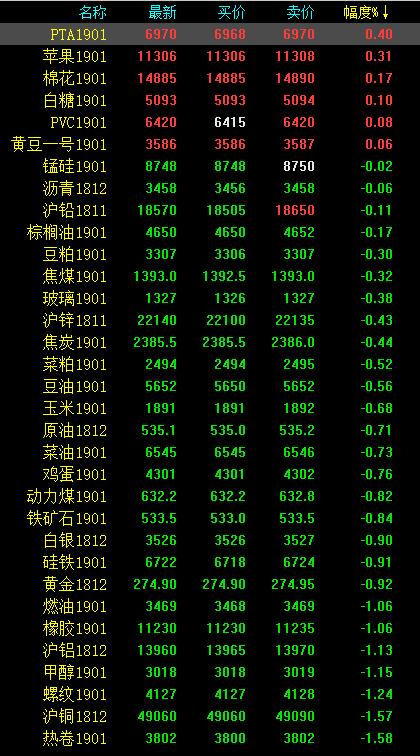The image size is (420, 756).
Task: Open the PVC1901 quote row
Action: pyautogui.click(x=210, y=122)
